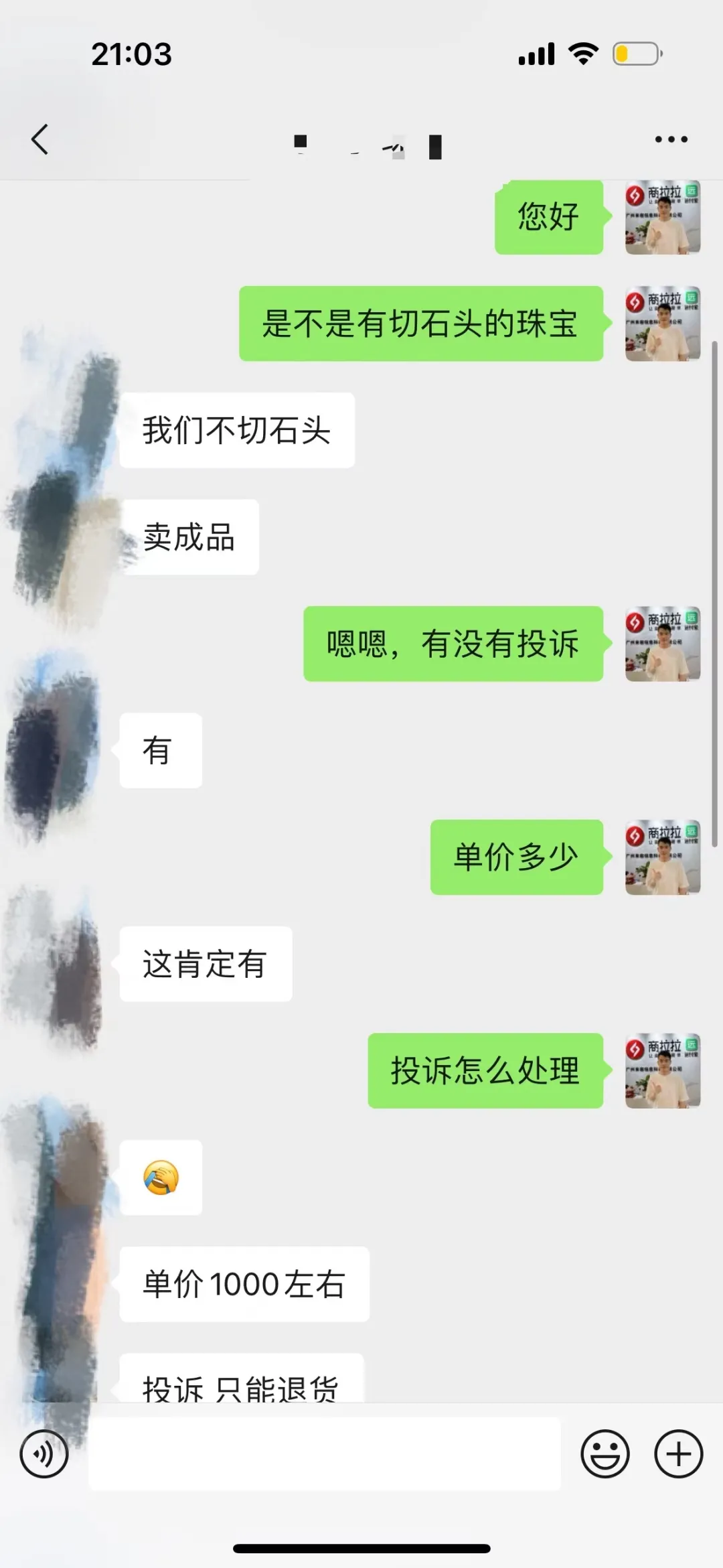Open the three-dot chat options menu

(x=671, y=139)
